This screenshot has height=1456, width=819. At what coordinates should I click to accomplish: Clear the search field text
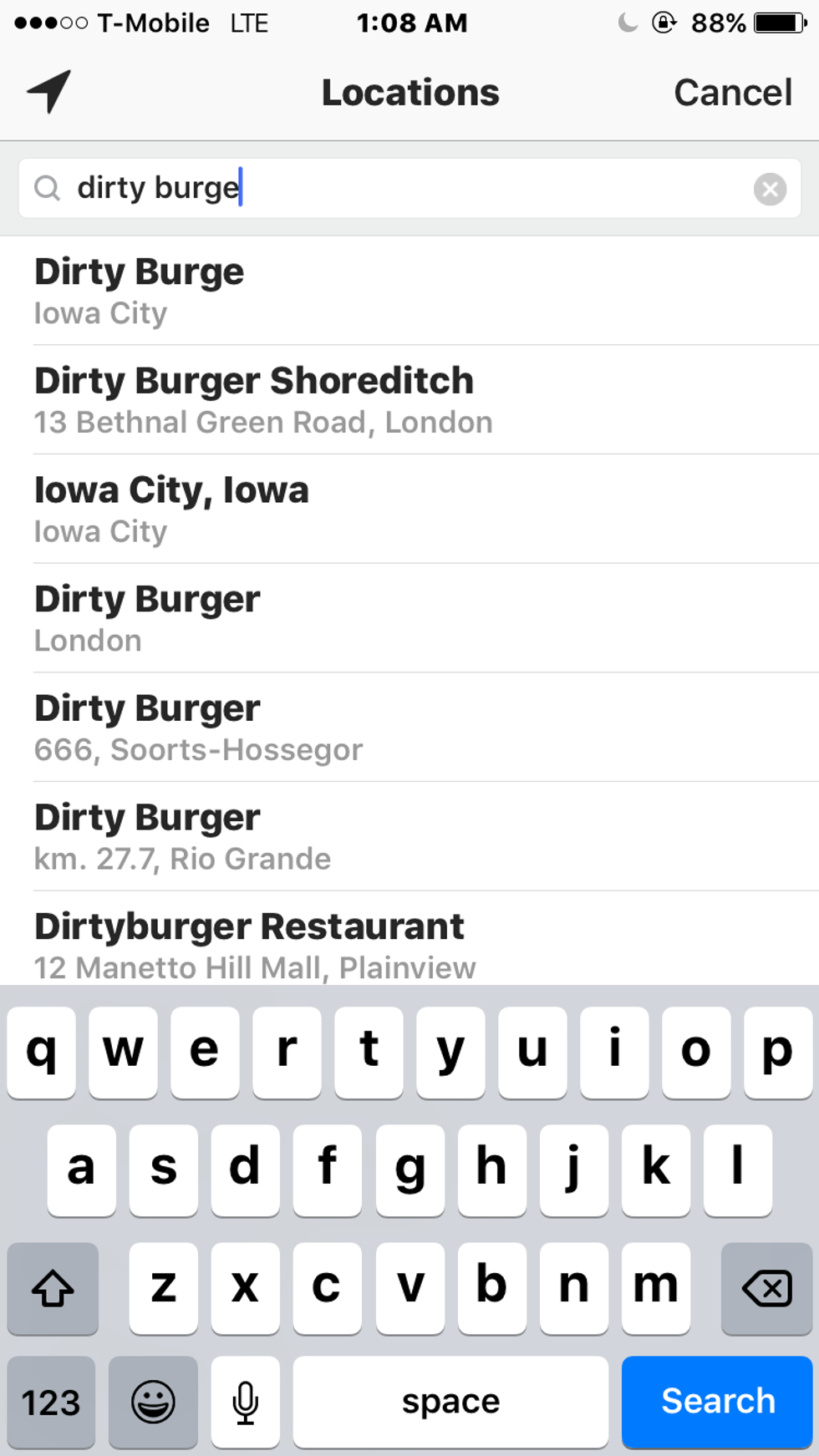770,189
